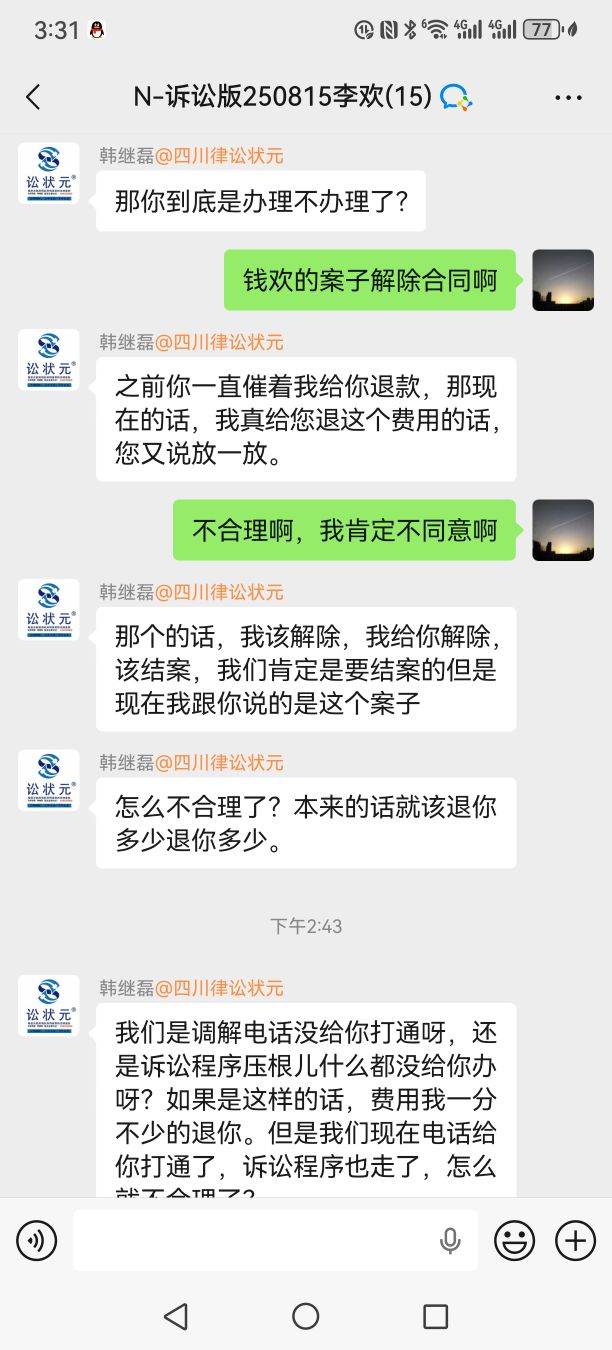Open my avatar beside "不合理啊,我肯定不同意啊"
Image resolution: width=612 pixels, height=1350 pixels.
point(563,530)
